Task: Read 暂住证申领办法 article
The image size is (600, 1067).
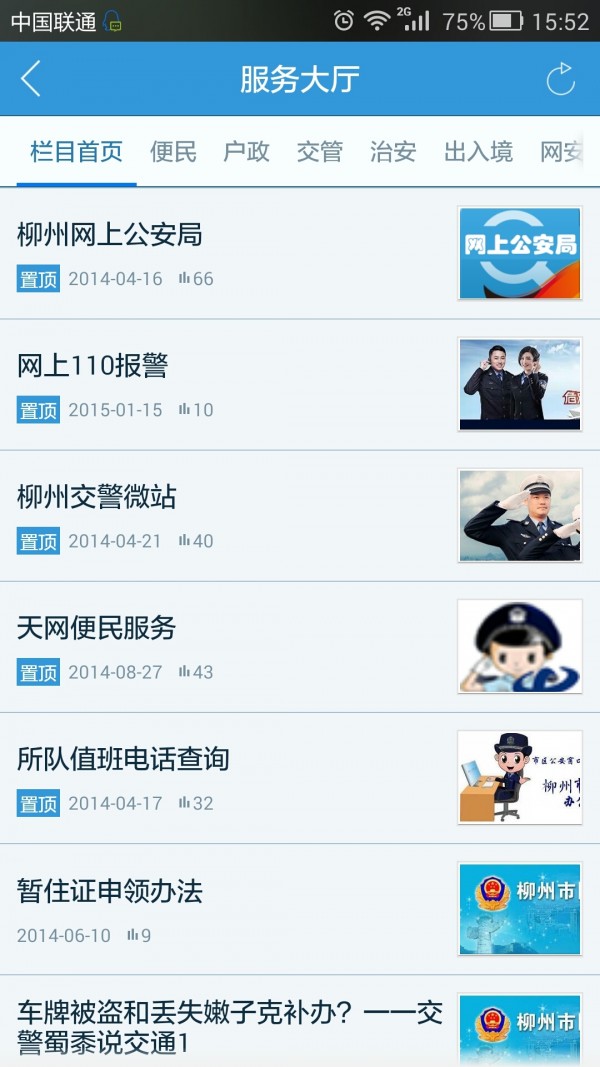Action: pos(230,909)
